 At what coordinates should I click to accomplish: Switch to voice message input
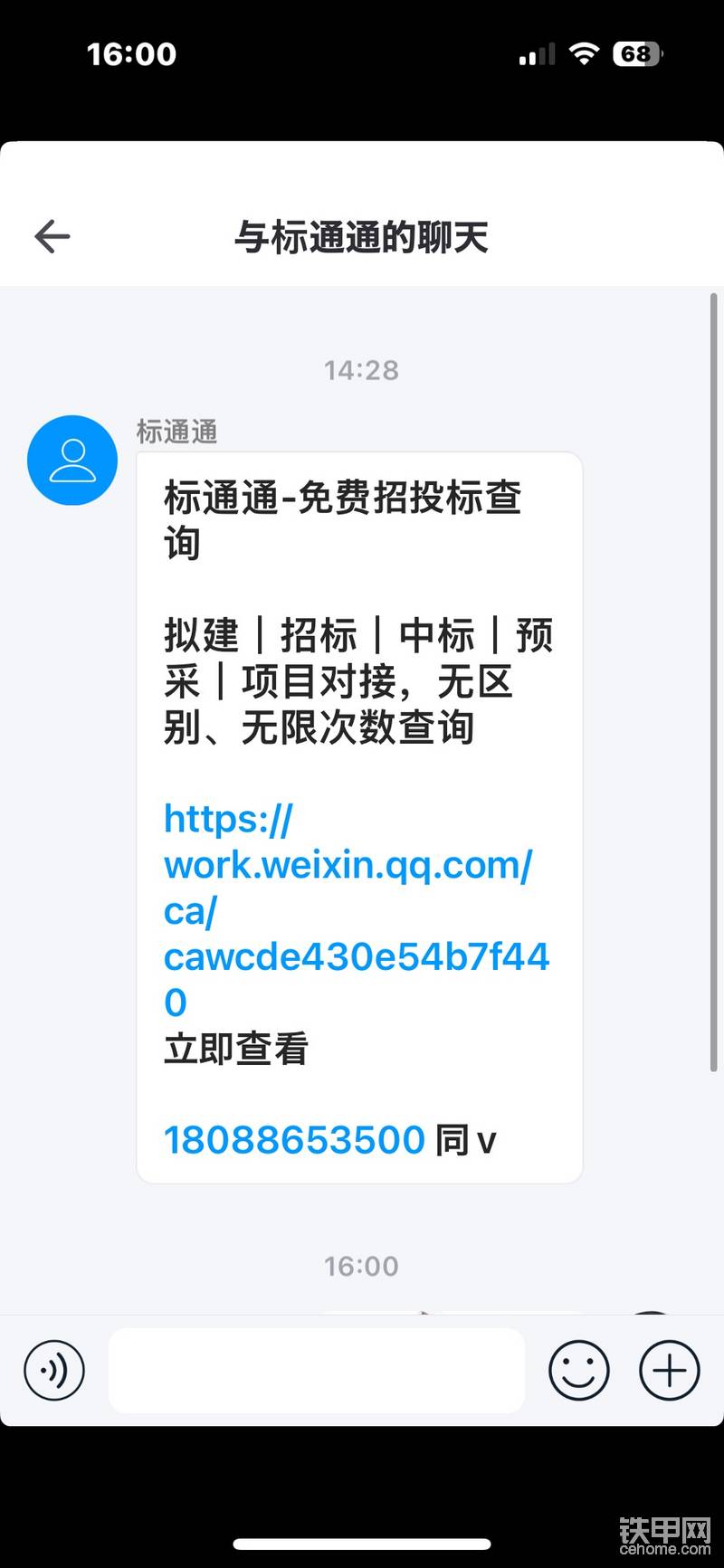[x=54, y=1371]
